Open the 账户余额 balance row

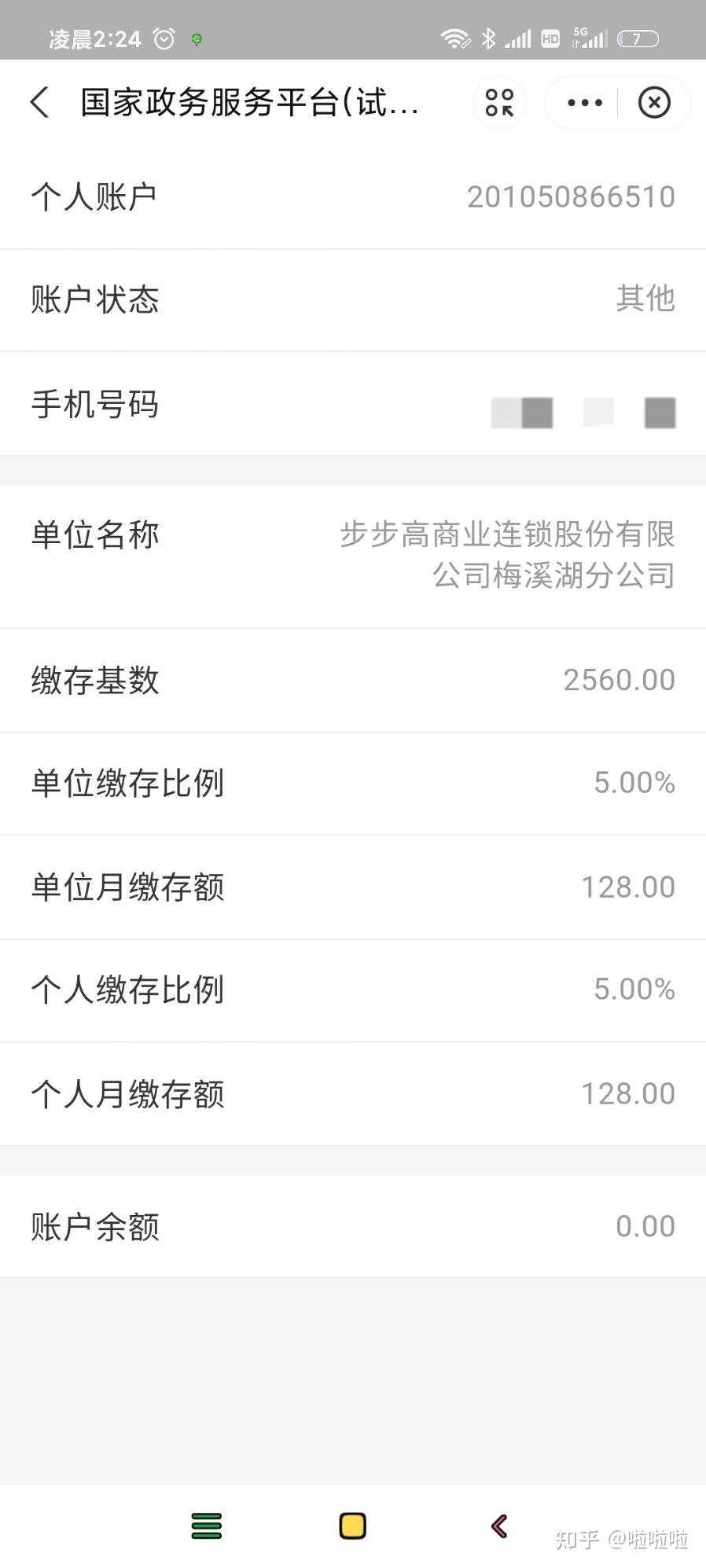pyautogui.click(x=353, y=1226)
